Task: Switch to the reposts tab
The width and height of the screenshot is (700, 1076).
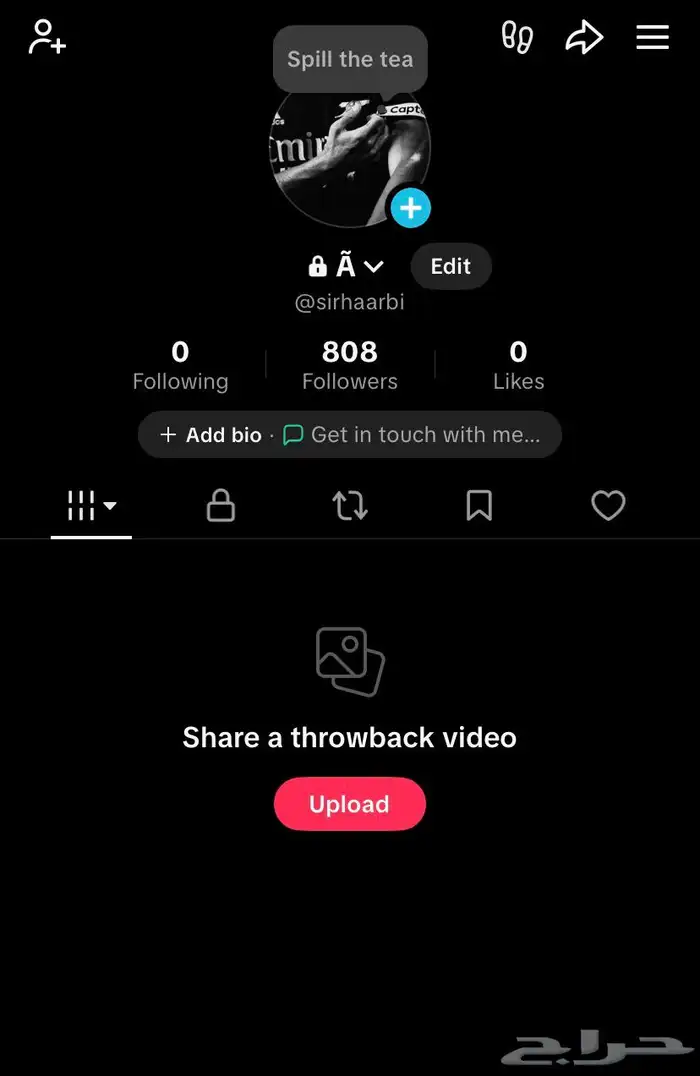Action: 350,506
